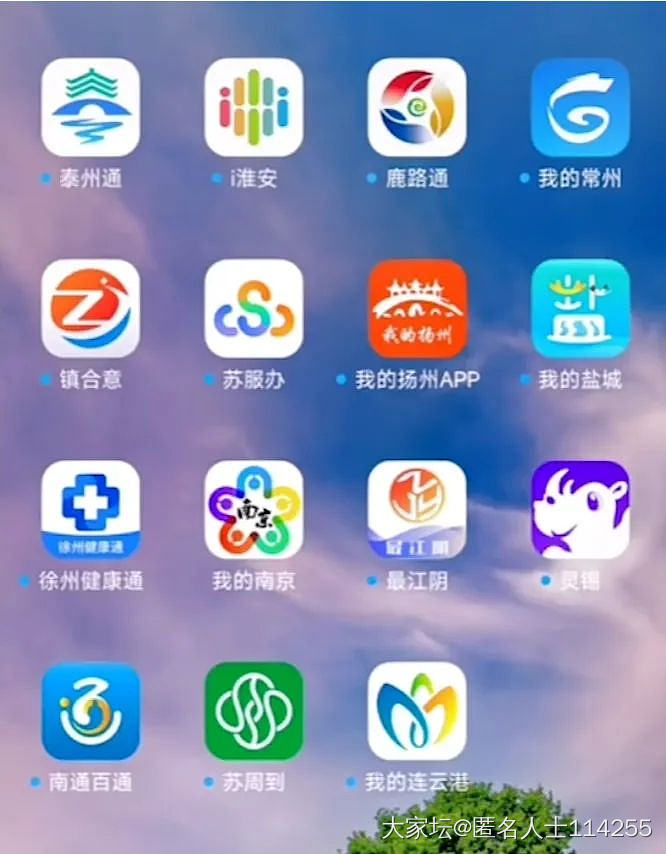Open the 泰州通 app
The image size is (666, 854).
[x=90, y=107]
